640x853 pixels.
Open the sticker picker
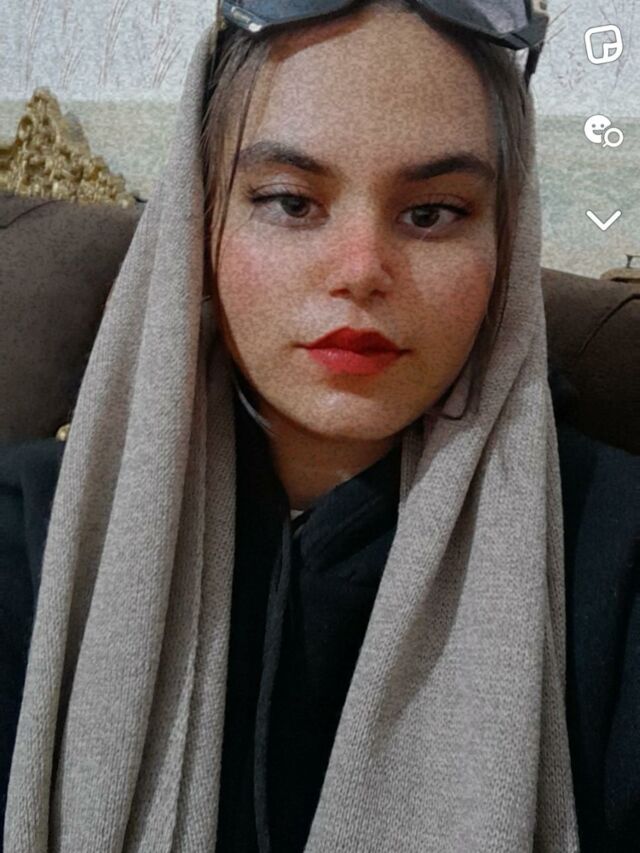[x=603, y=45]
